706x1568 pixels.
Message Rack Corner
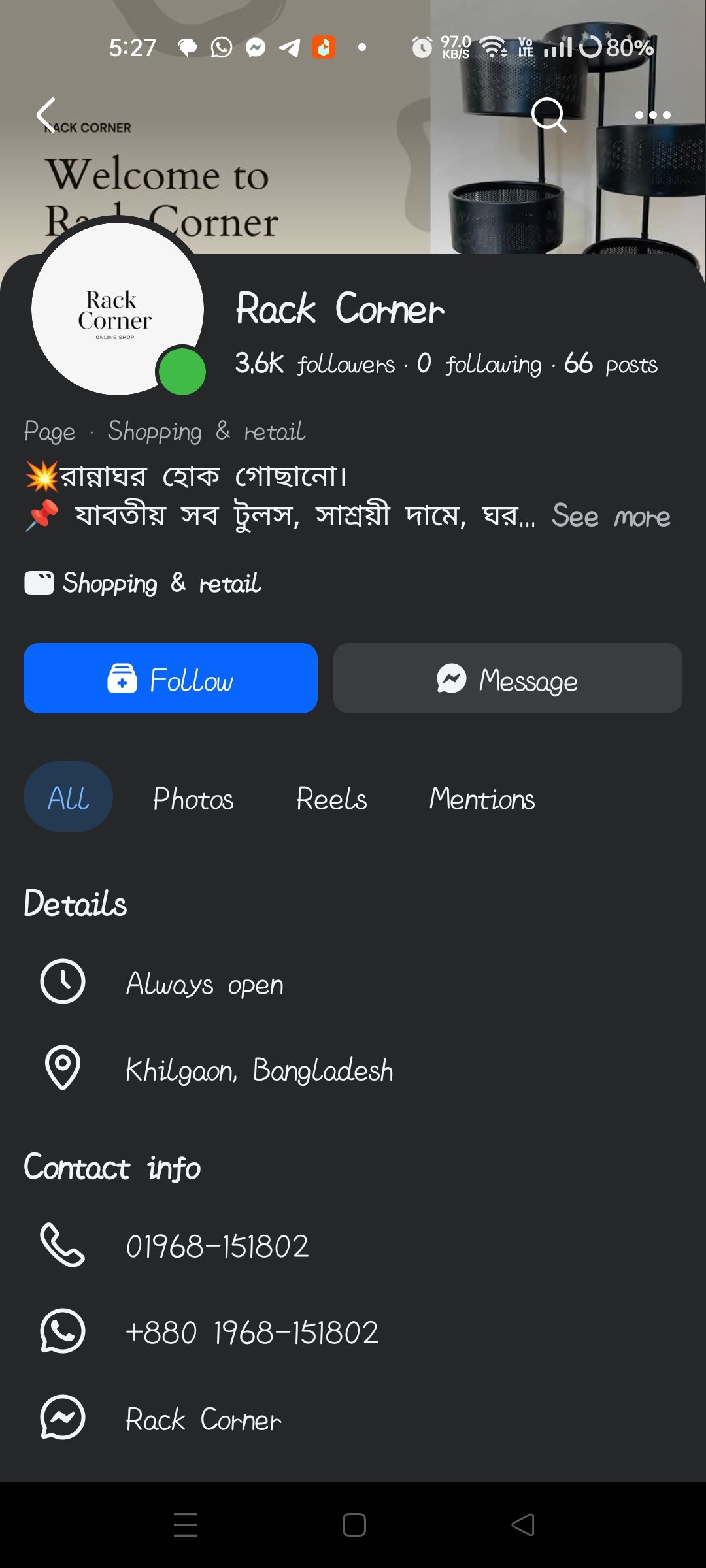[507, 678]
